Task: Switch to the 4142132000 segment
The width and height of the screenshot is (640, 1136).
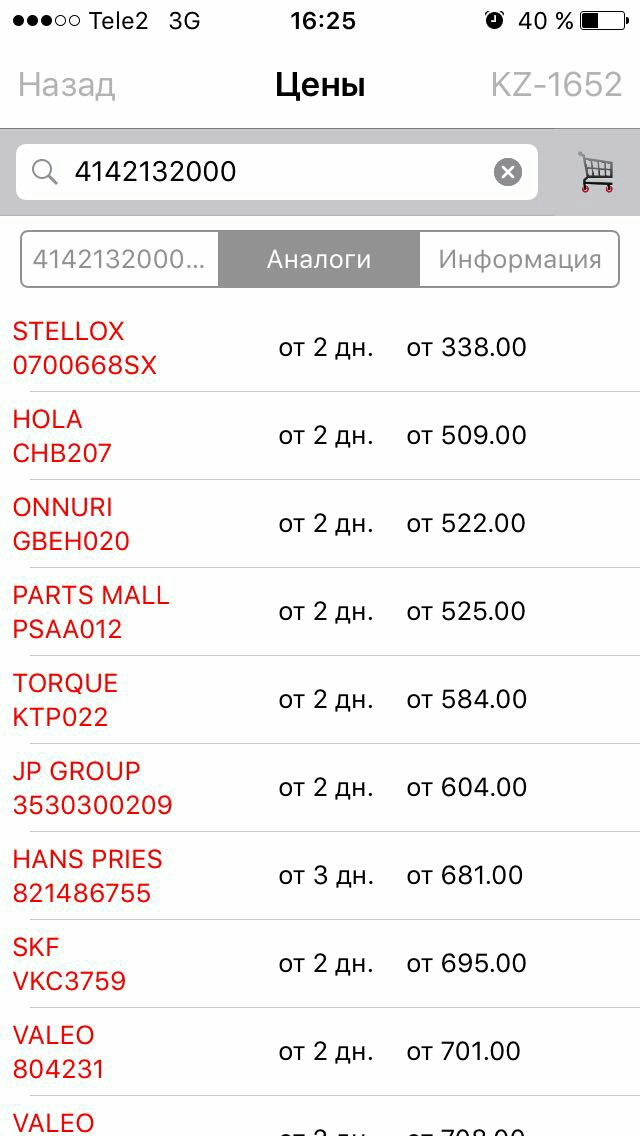Action: 120,259
